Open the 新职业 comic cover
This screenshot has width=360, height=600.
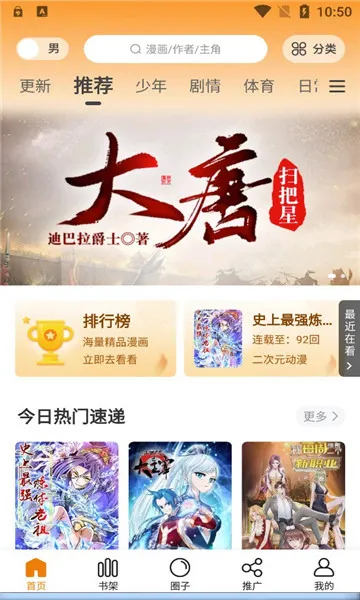tap(293, 496)
